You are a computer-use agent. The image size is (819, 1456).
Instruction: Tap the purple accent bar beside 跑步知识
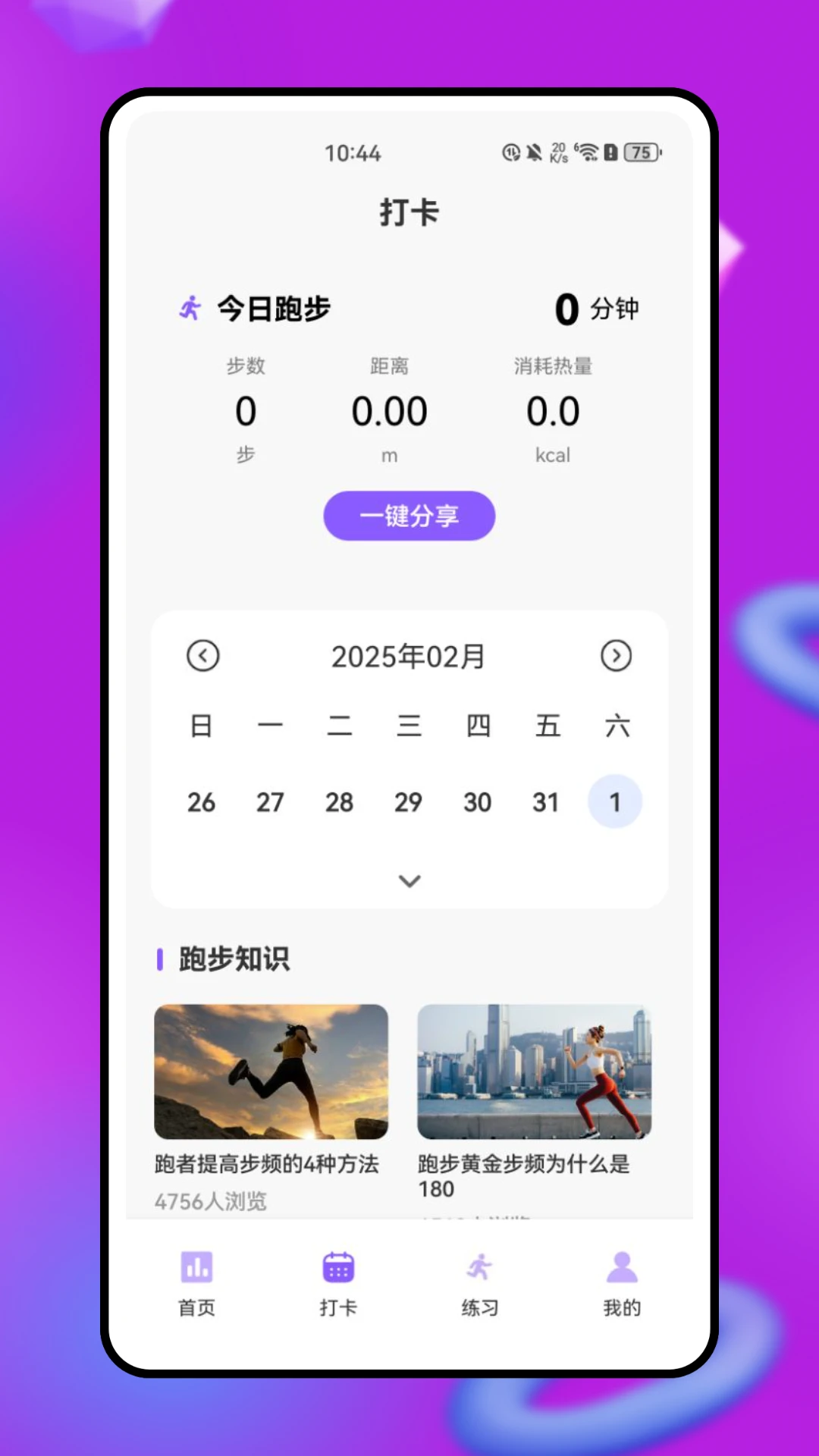click(160, 959)
